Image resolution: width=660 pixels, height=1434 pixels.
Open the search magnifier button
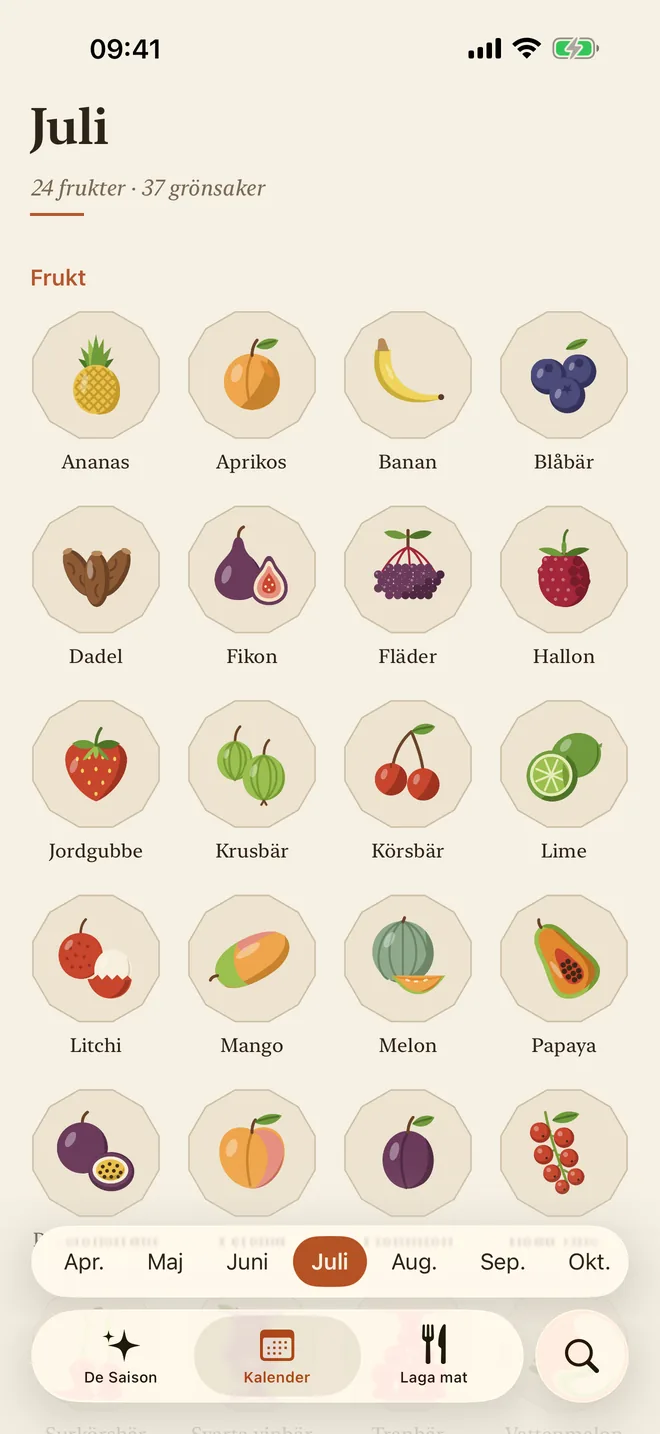point(582,1356)
